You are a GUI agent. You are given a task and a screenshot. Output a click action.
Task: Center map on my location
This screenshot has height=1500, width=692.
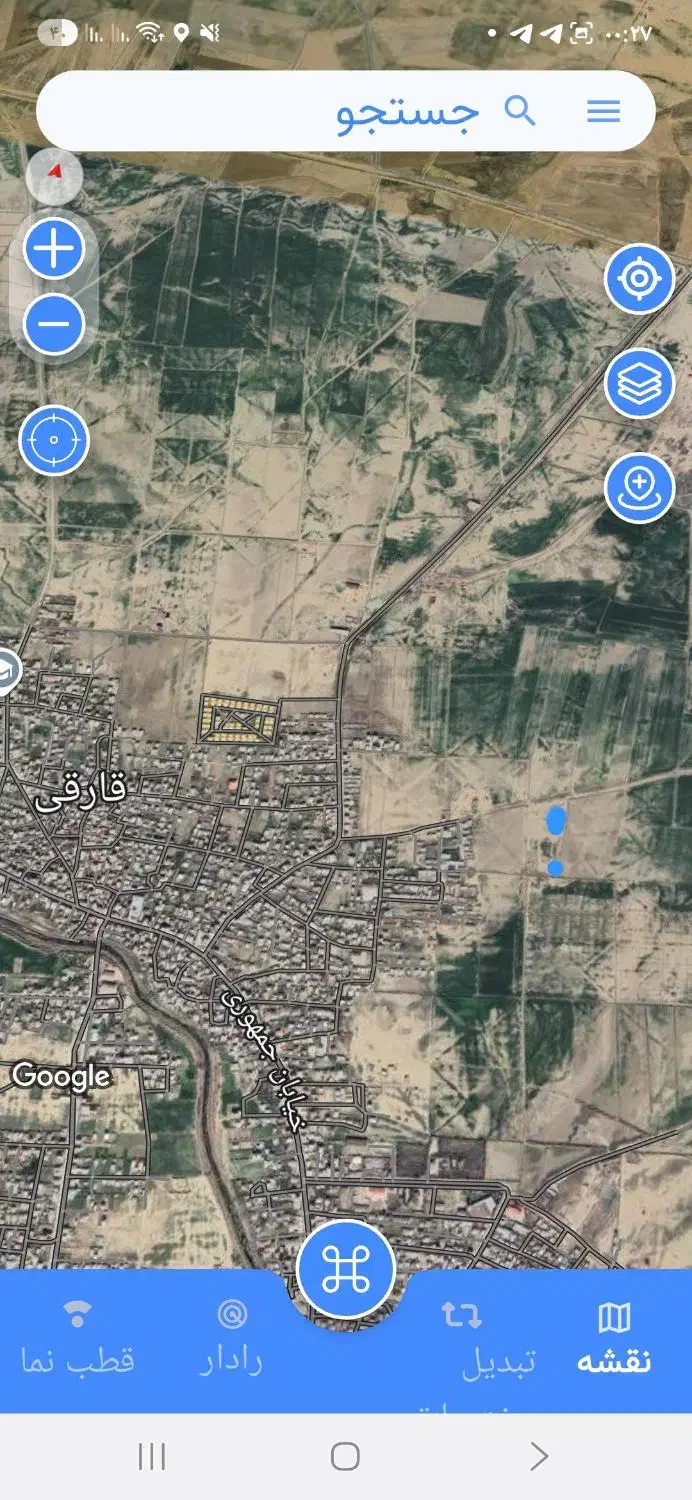[x=639, y=279]
